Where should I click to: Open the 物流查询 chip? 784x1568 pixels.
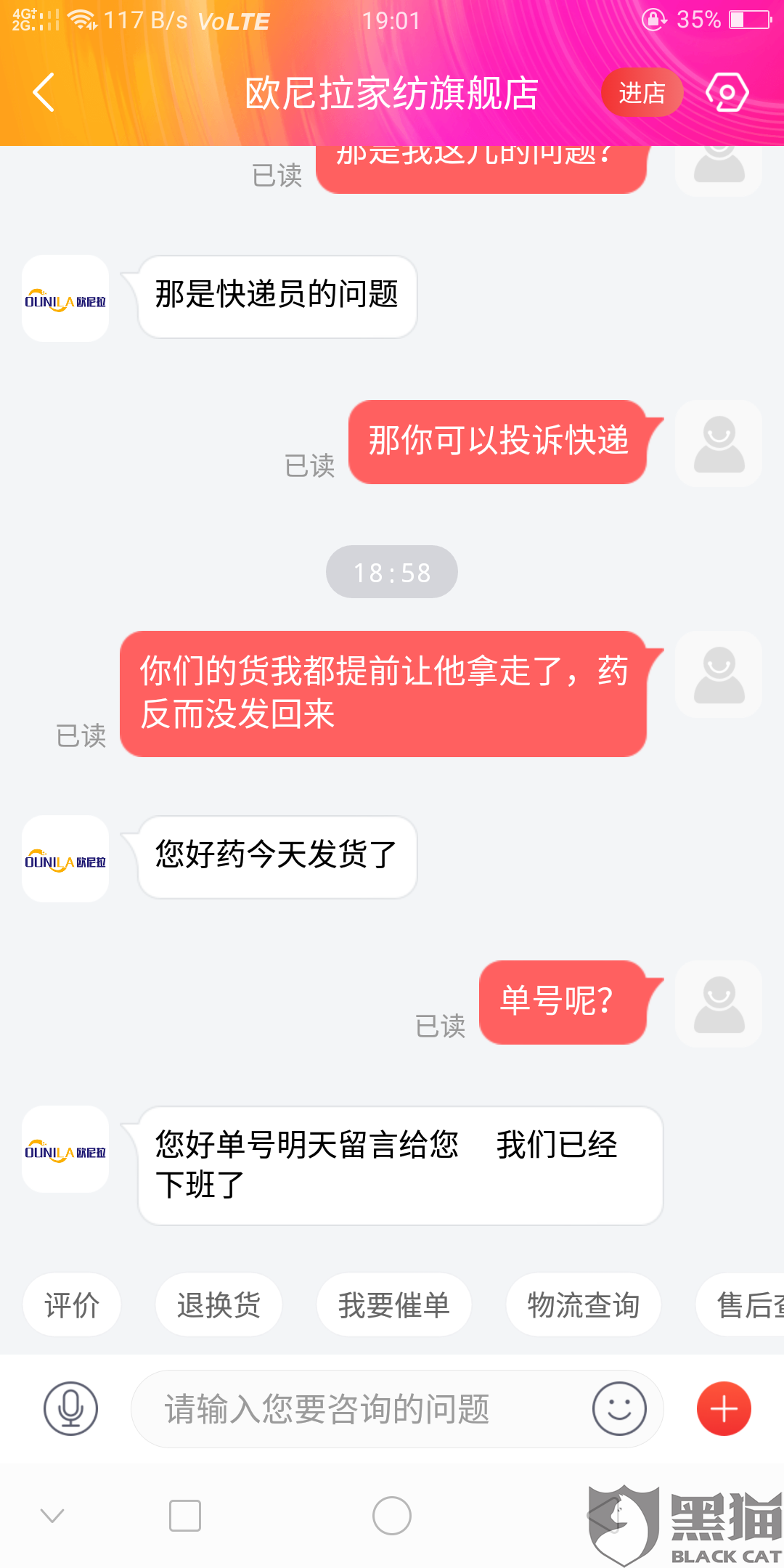point(584,1304)
